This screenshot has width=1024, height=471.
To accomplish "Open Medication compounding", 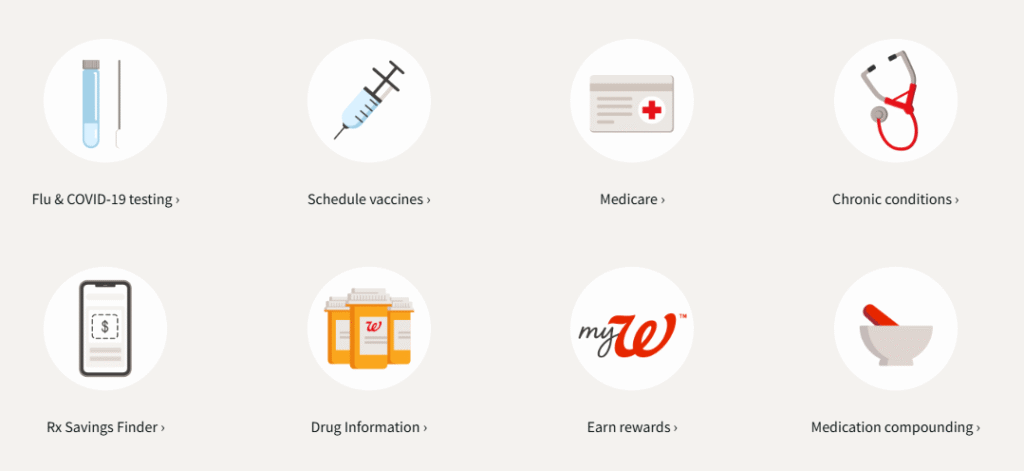I will (x=894, y=427).
